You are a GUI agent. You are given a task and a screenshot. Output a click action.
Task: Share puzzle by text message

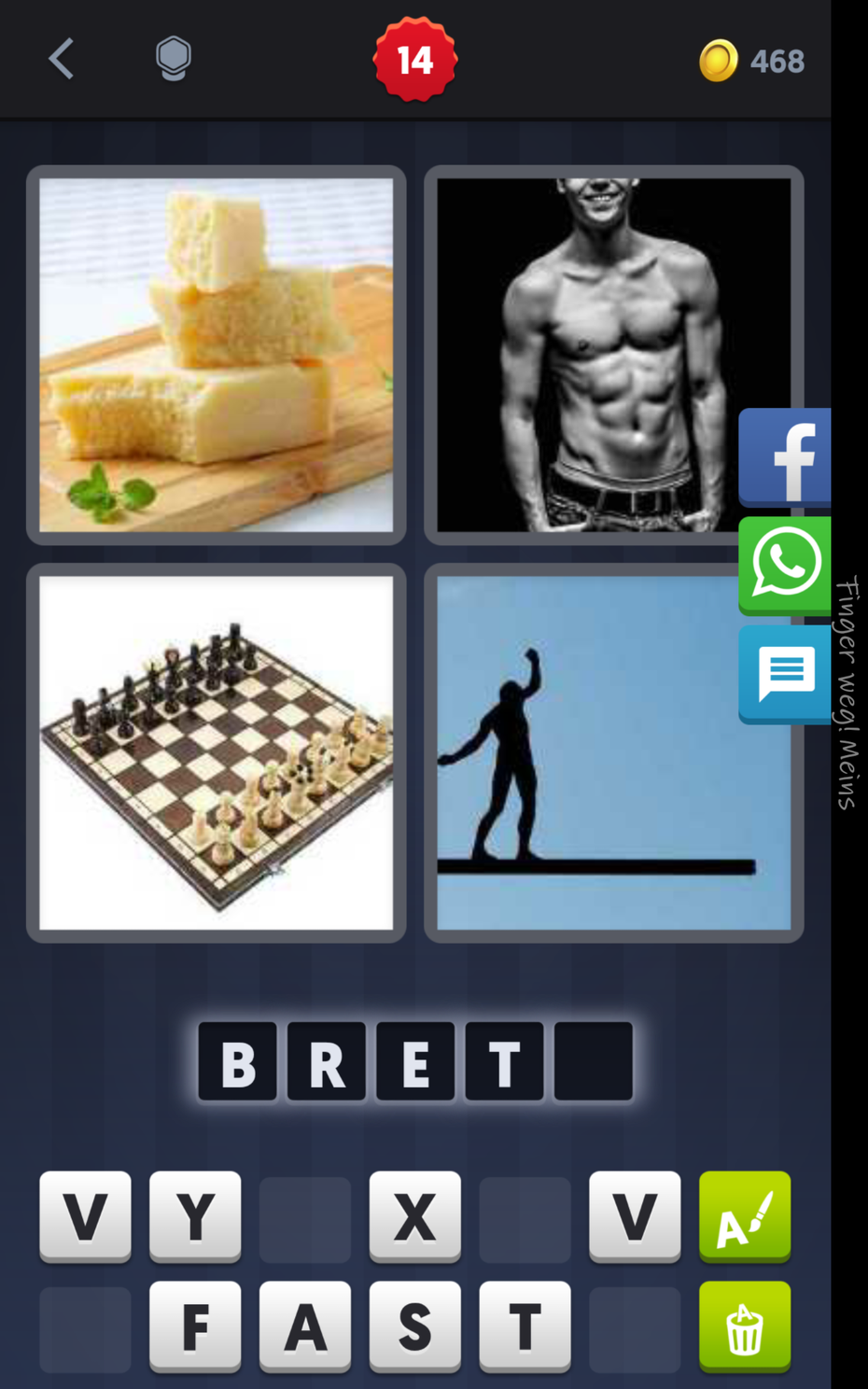click(786, 673)
